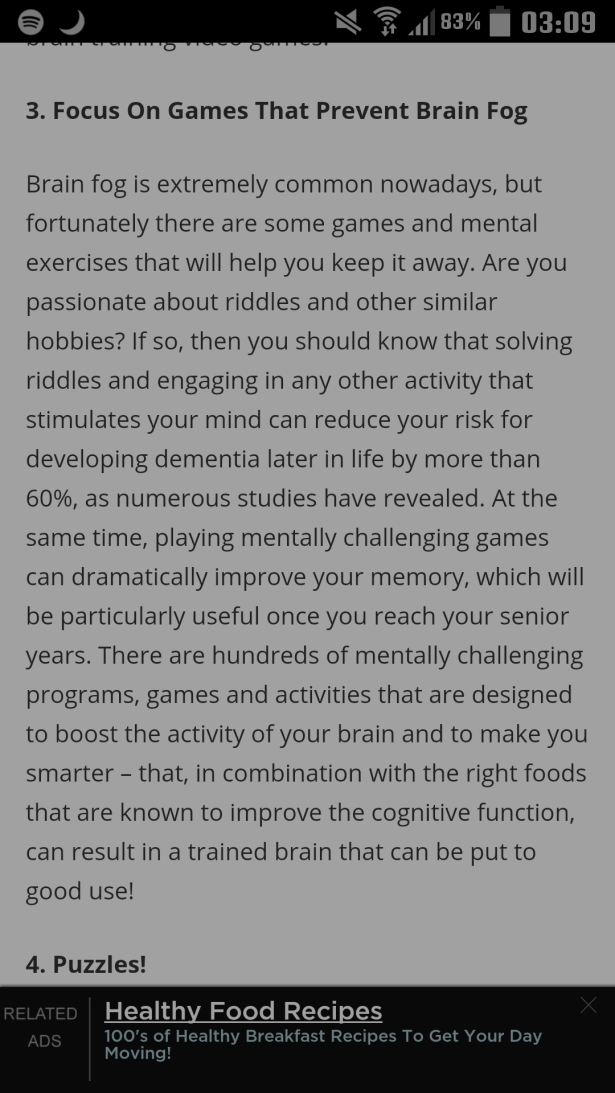
Task: Open the Healthy Food Recipes ad link
Action: click(x=243, y=1011)
